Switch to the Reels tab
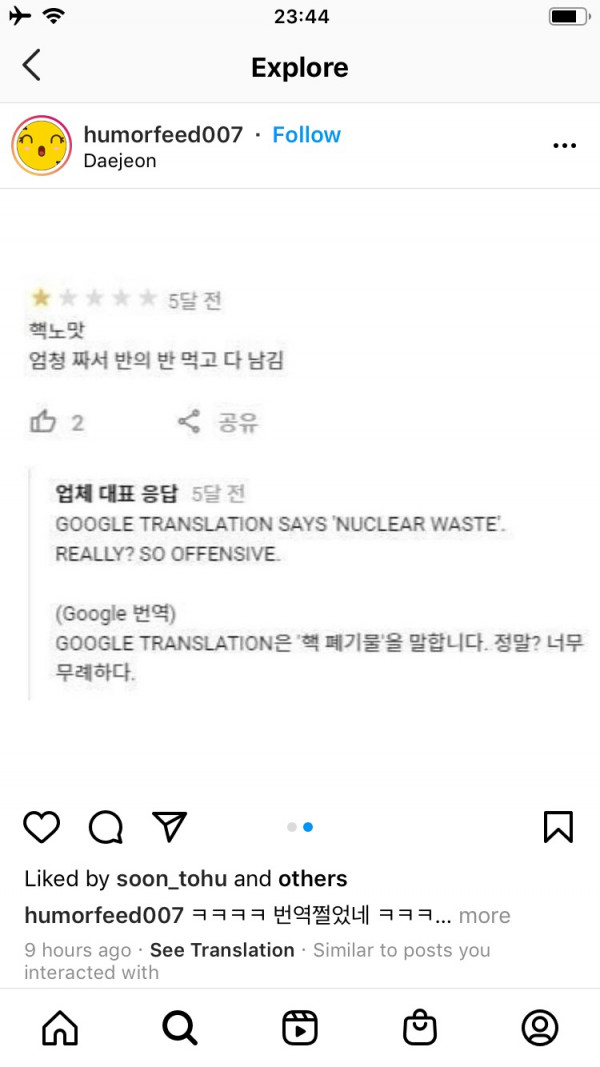This screenshot has height=1067, width=600. click(x=300, y=1027)
